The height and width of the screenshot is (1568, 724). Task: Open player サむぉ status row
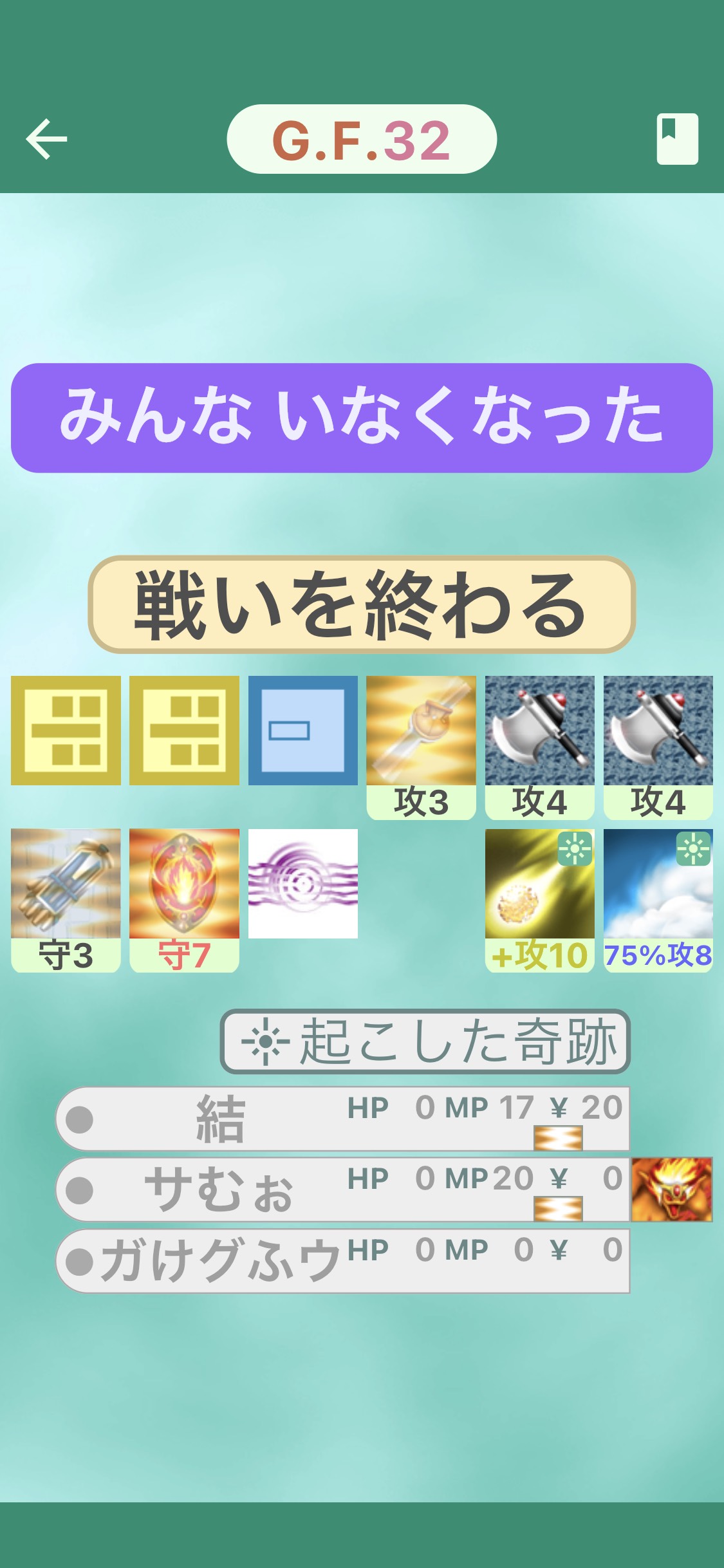342,1190
